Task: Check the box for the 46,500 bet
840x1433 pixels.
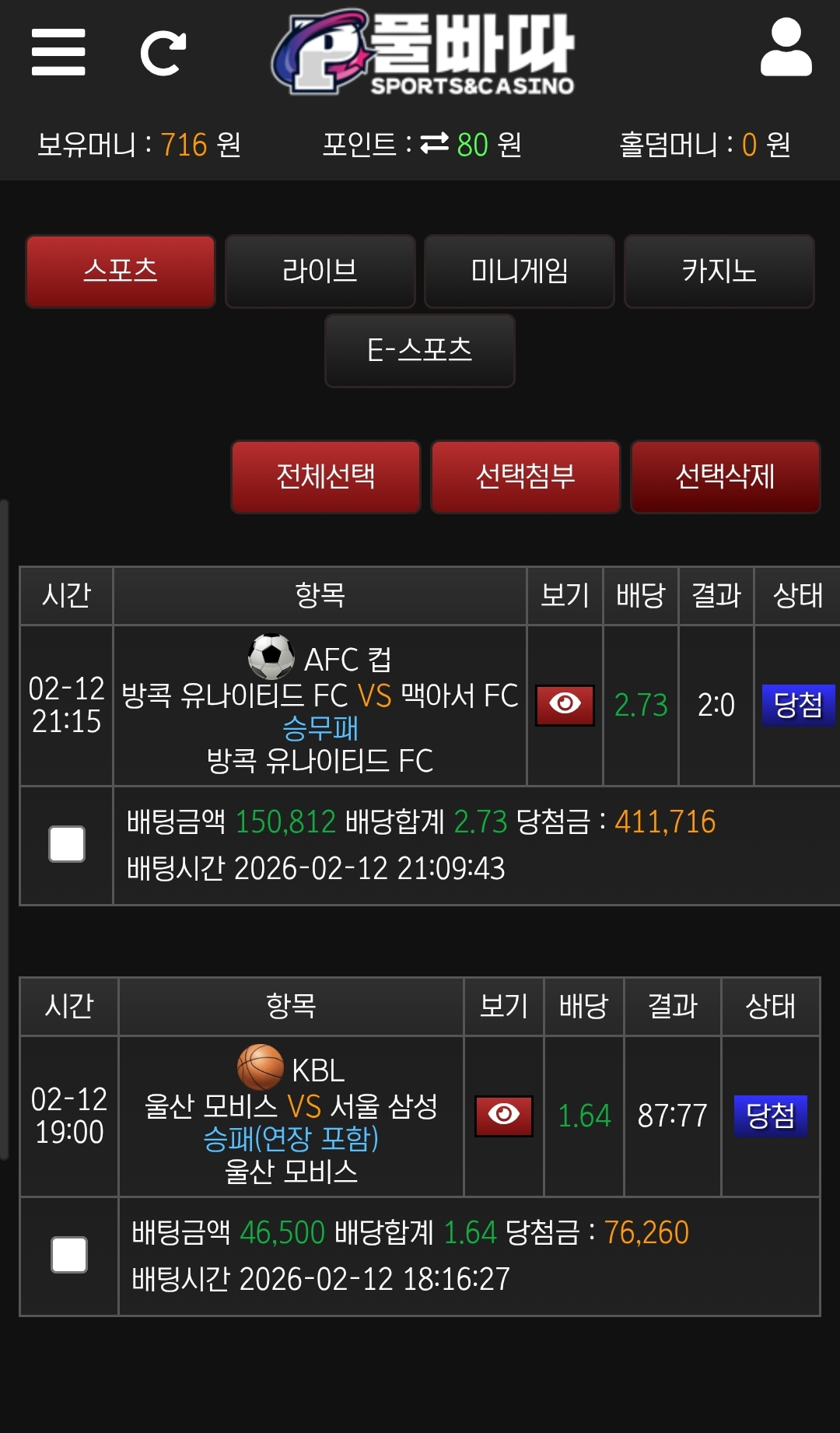Action: click(69, 1255)
